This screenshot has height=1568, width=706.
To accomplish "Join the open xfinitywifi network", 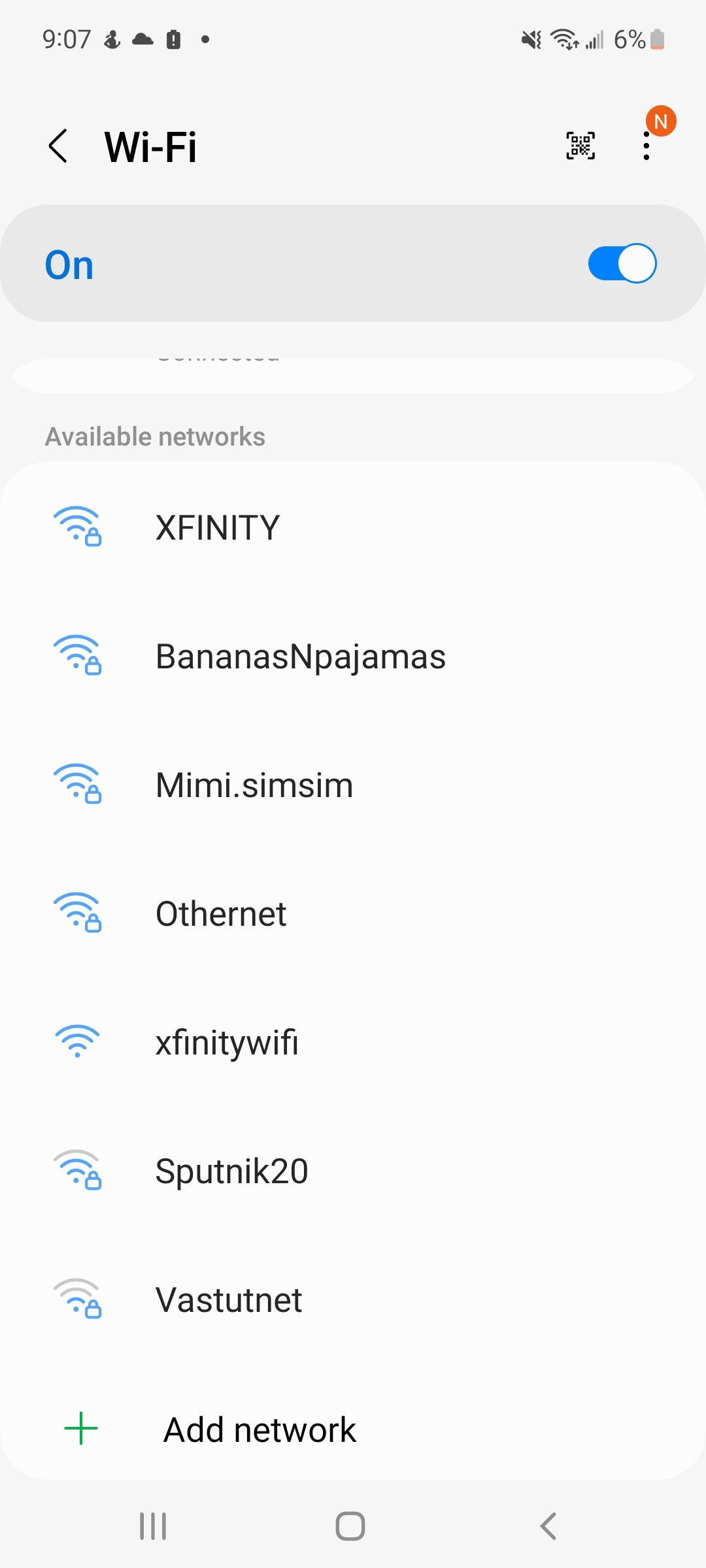I will click(x=353, y=1041).
